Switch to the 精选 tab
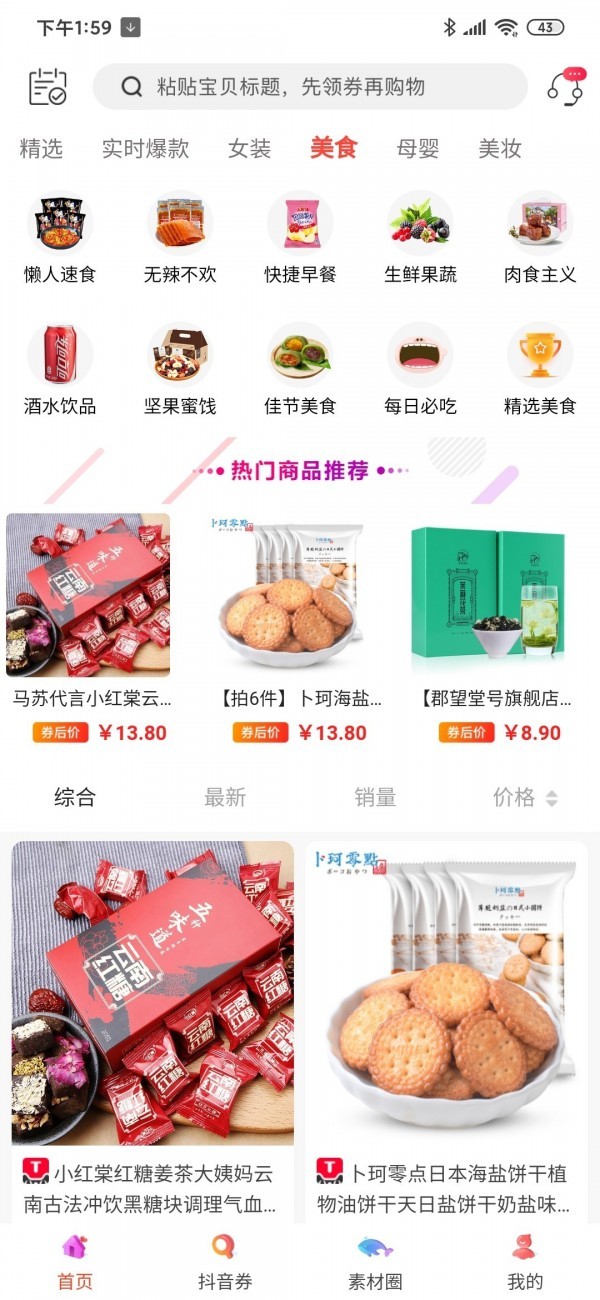Image resolution: width=600 pixels, height=1300 pixels. tap(41, 149)
